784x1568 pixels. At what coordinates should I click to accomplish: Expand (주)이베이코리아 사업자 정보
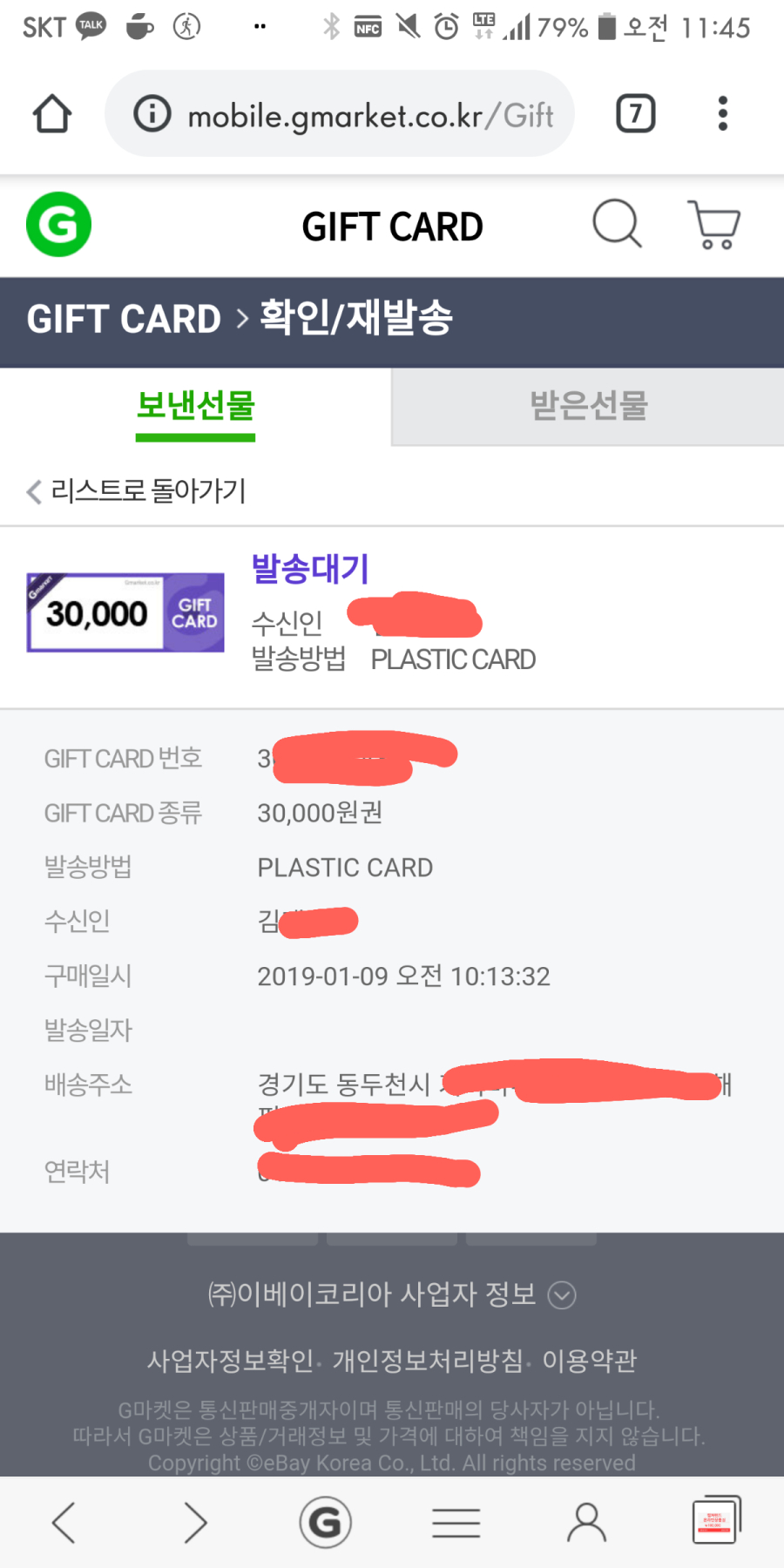click(x=392, y=1294)
